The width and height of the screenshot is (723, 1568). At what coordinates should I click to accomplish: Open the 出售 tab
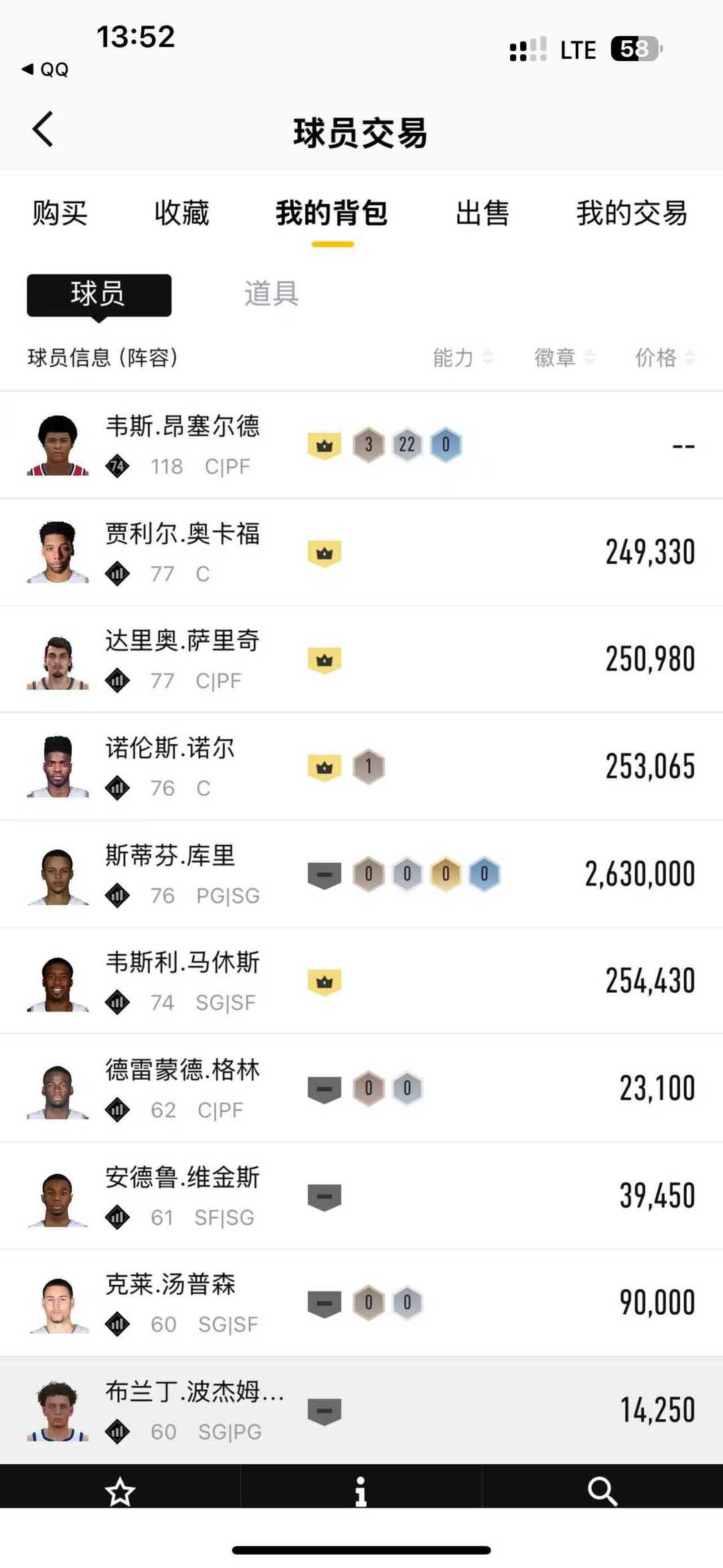[x=482, y=214]
